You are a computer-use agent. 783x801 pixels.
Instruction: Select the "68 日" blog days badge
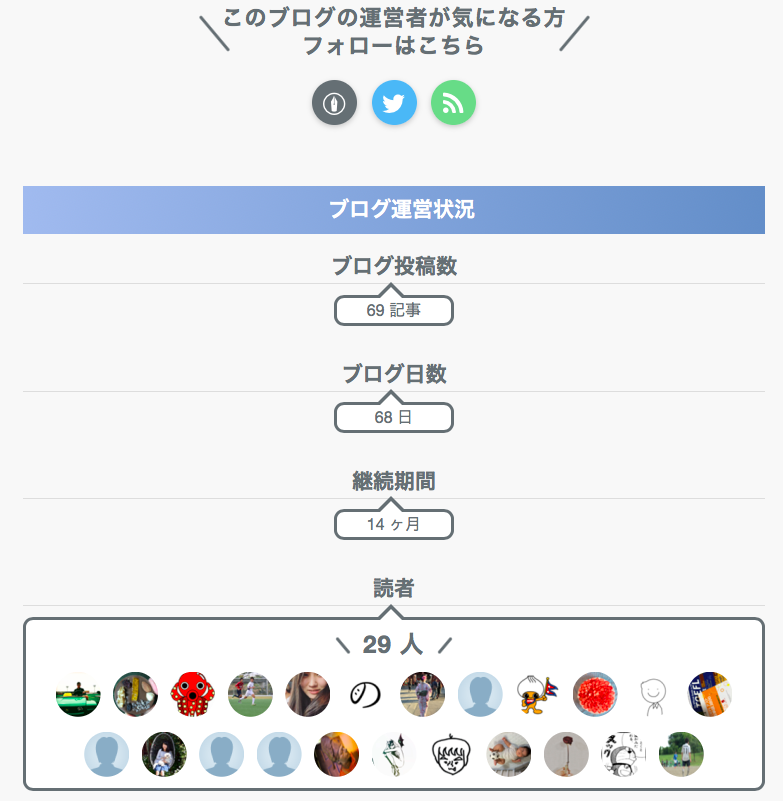pos(394,417)
